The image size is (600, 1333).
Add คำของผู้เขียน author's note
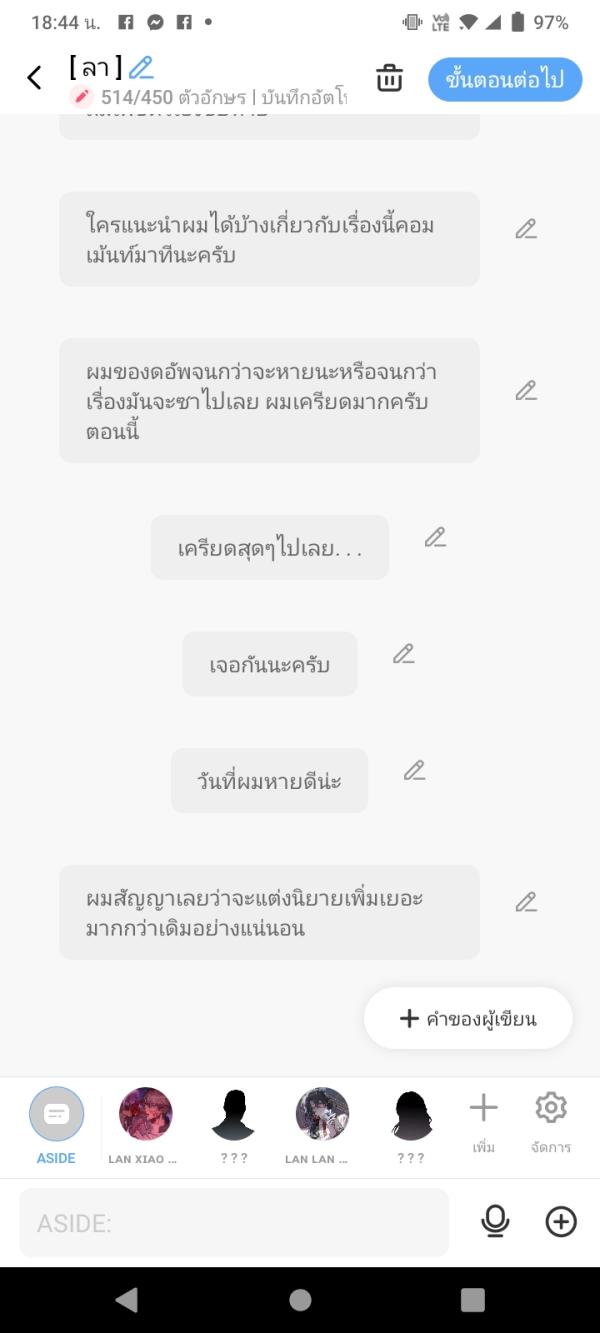468,1019
